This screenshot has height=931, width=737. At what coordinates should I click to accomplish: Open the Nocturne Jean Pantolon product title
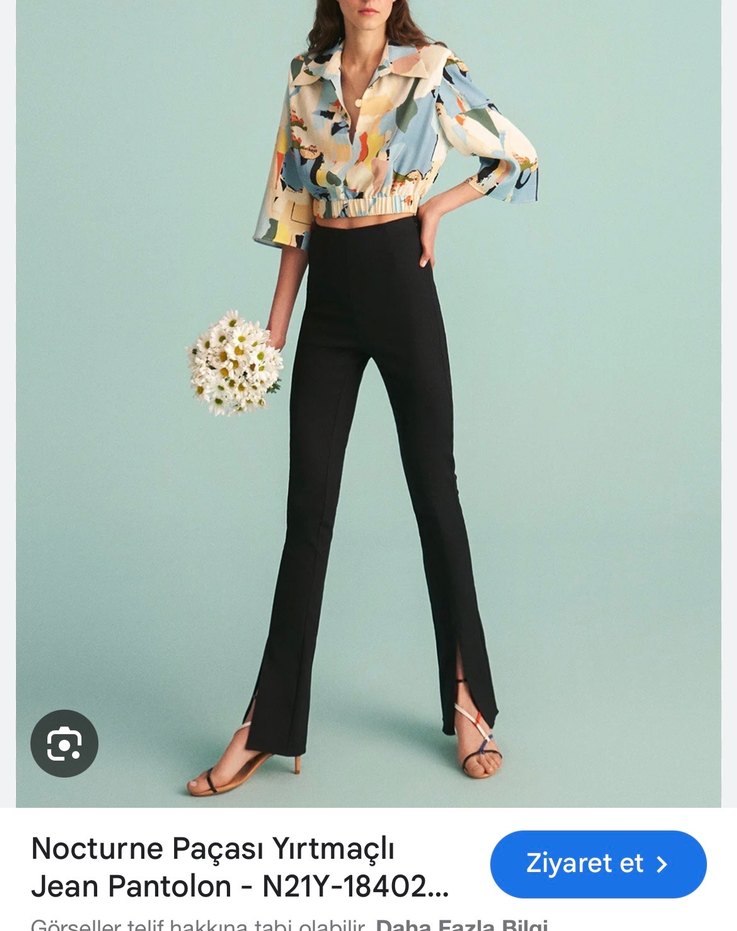click(240, 867)
